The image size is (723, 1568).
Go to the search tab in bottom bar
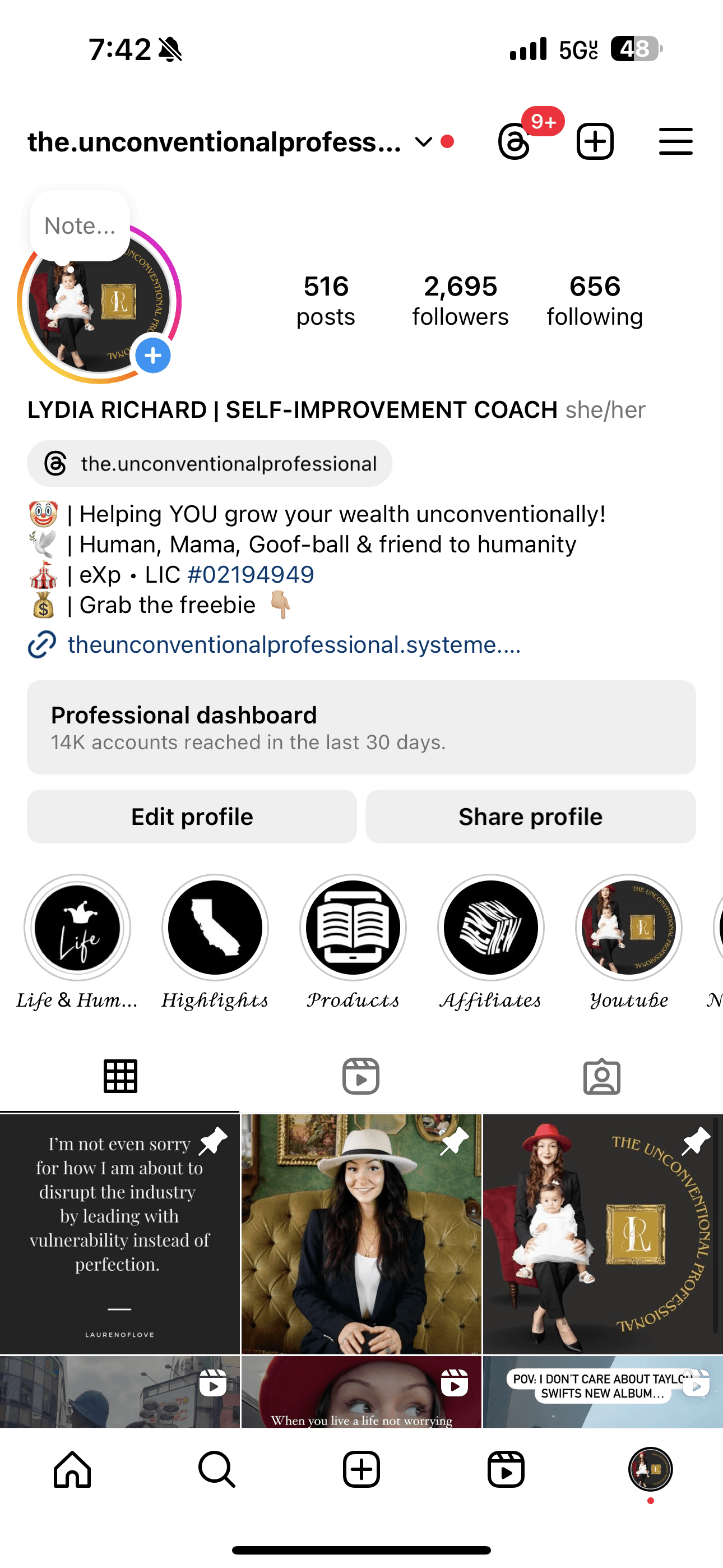(x=217, y=1469)
